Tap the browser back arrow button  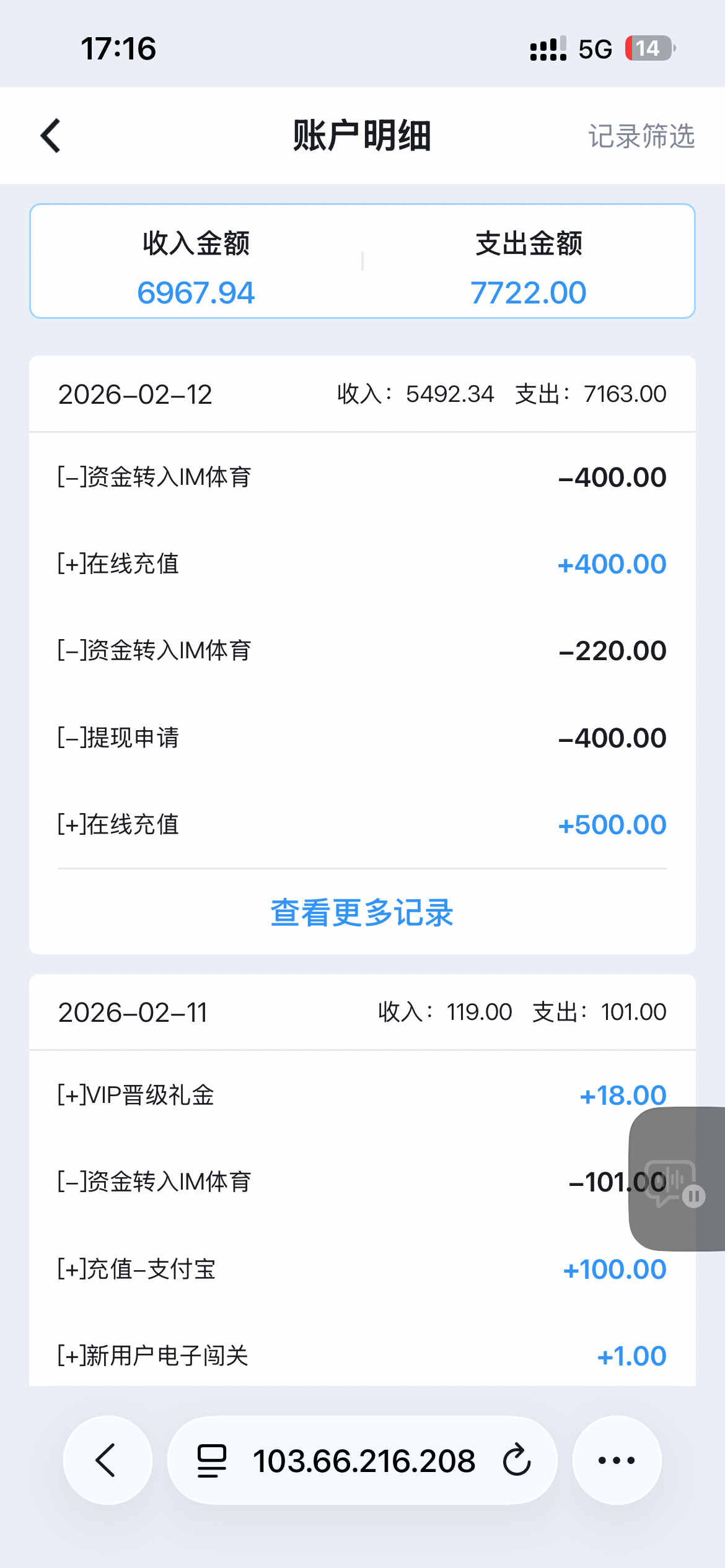tap(107, 1460)
